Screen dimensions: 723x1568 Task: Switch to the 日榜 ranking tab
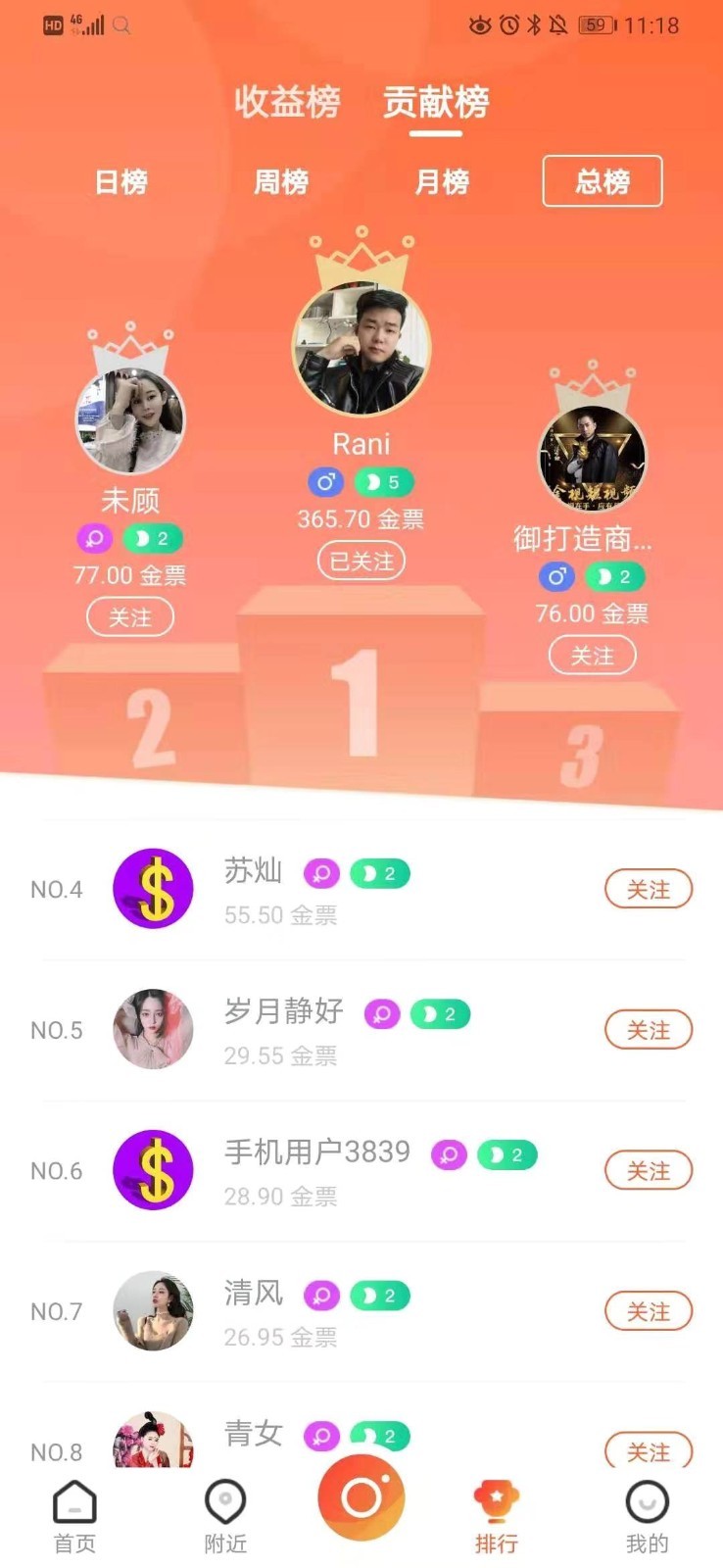click(120, 183)
